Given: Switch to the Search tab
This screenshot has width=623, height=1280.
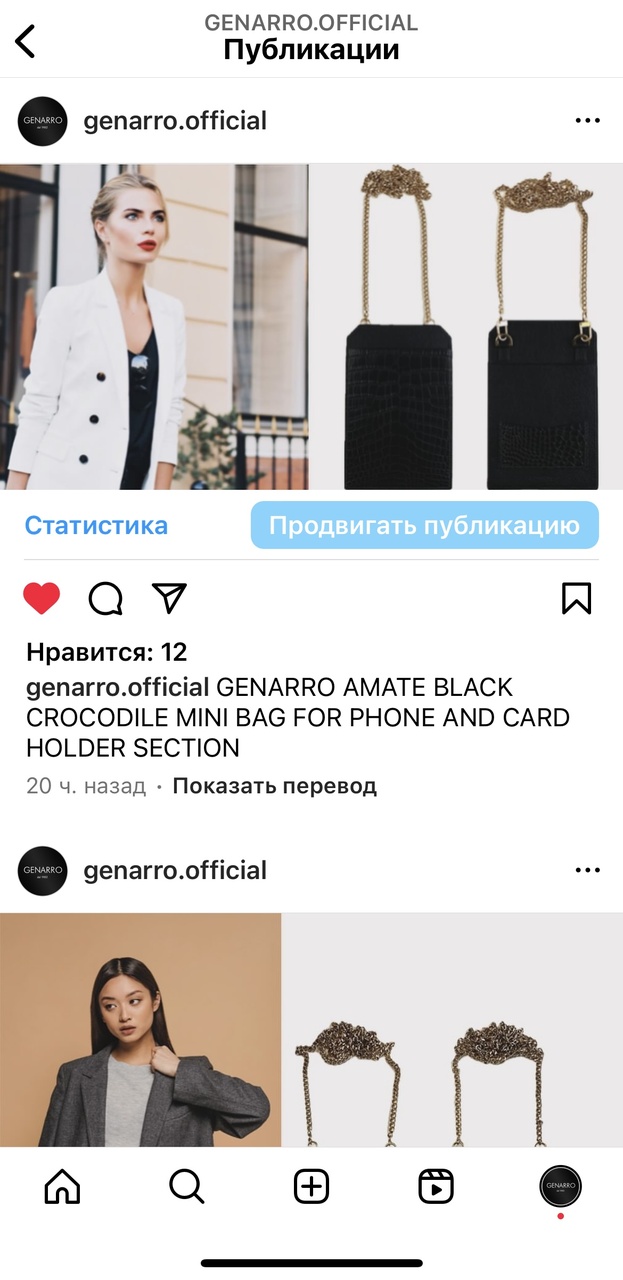Looking at the screenshot, I should click(x=186, y=1186).
